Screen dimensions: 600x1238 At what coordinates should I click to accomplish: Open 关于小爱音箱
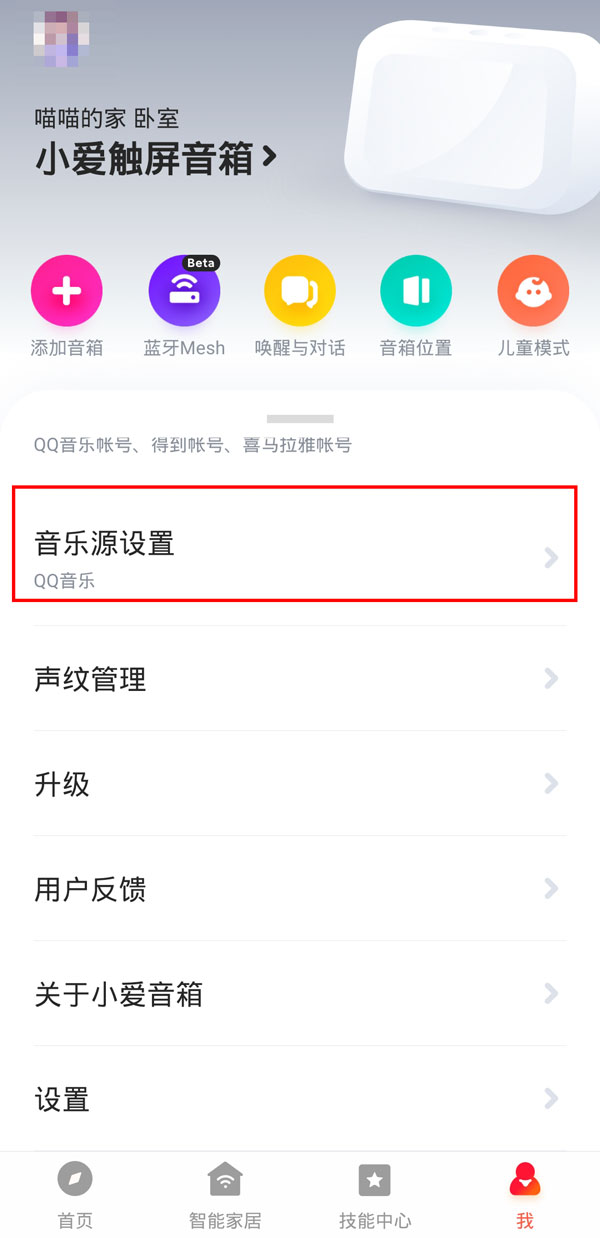coord(295,994)
